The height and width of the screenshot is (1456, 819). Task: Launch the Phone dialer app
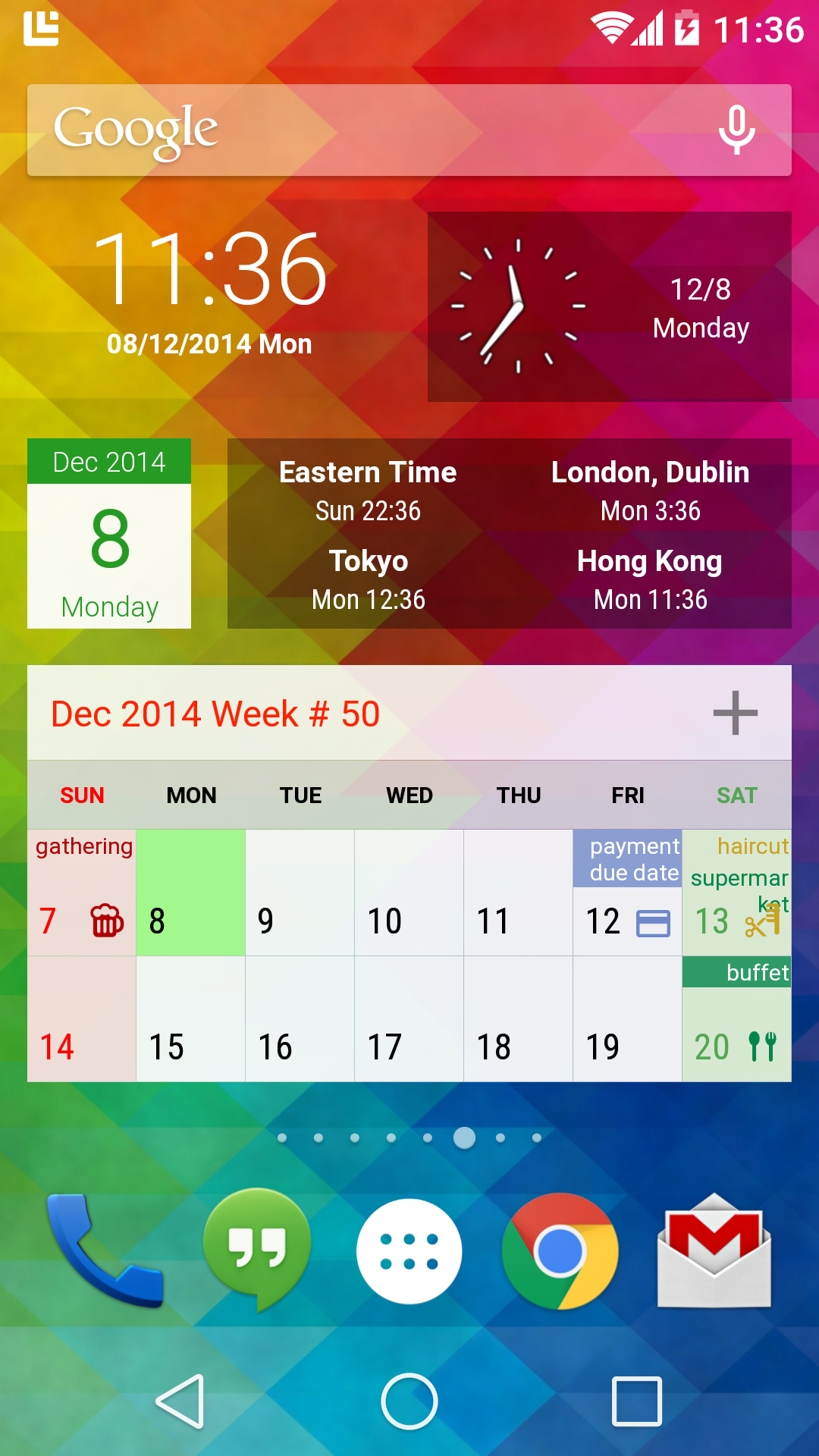[x=105, y=1250]
